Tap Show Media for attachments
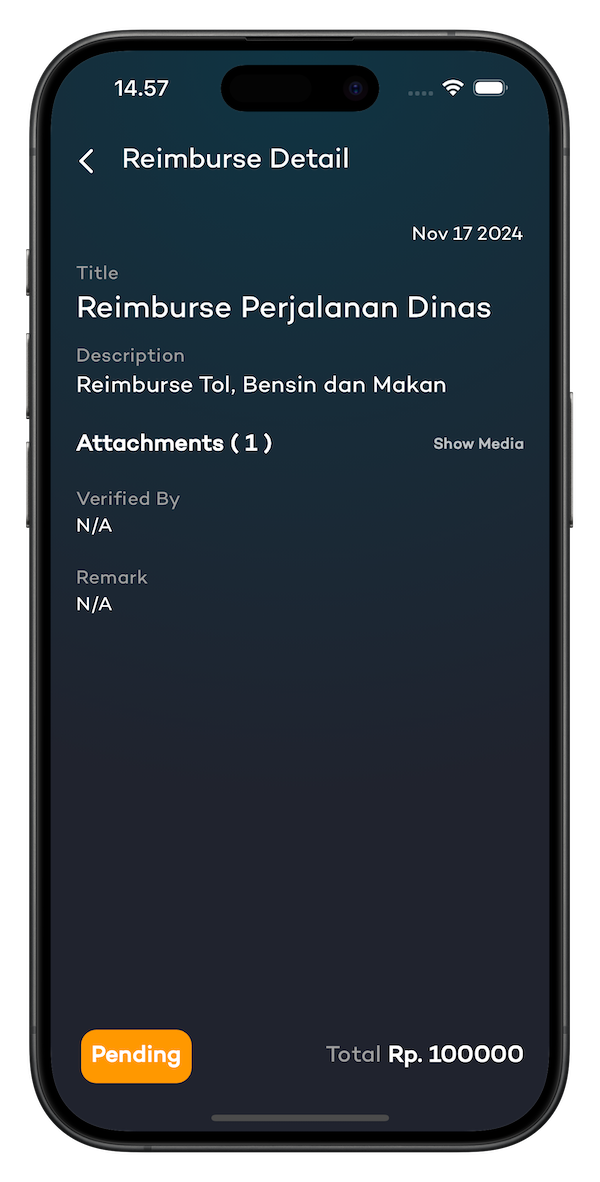Screen dimensions: 600x1182 [x=478, y=443]
